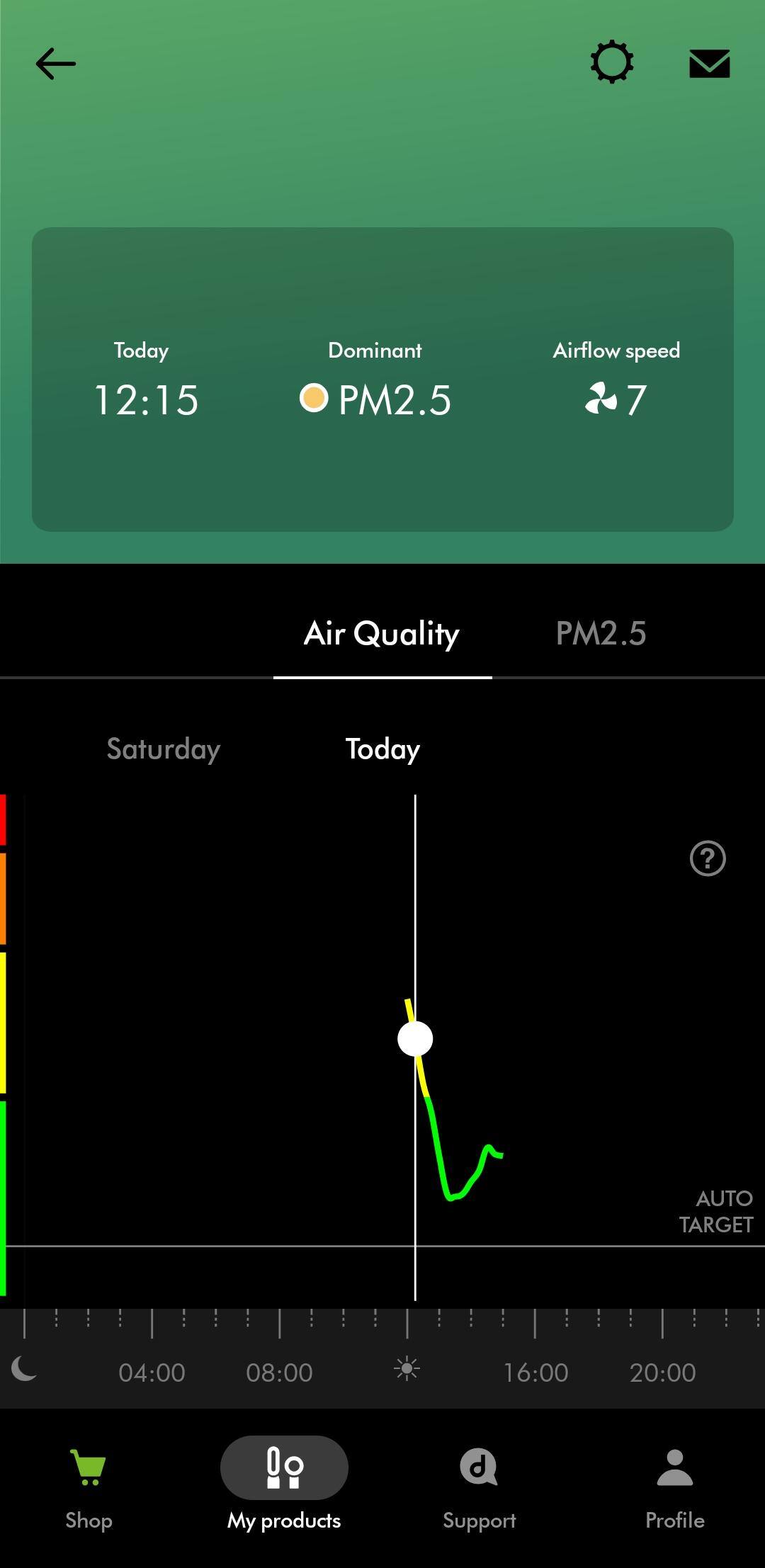The image size is (765, 1568).
Task: Open device settings gear
Action: point(611,63)
